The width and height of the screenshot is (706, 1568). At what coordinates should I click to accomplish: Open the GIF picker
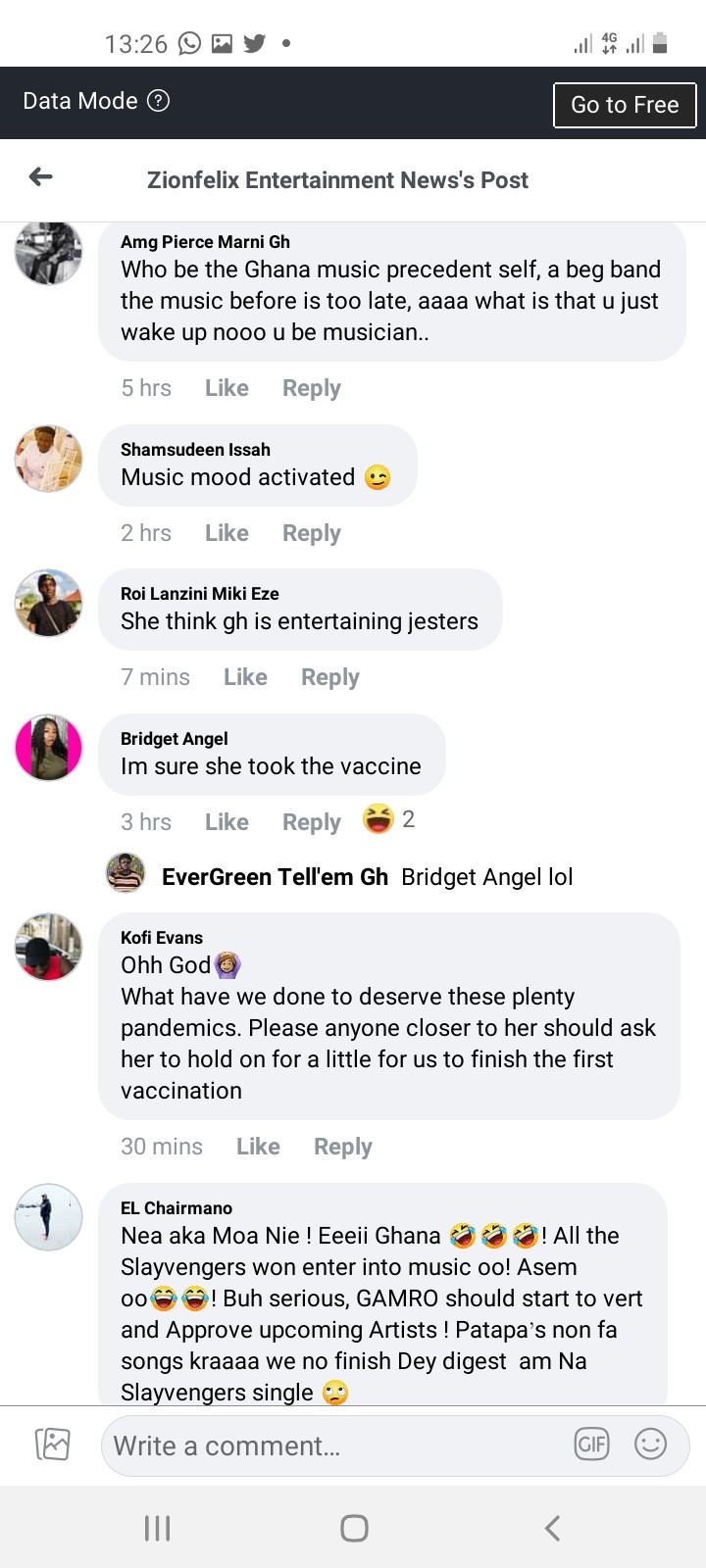pos(591,1445)
